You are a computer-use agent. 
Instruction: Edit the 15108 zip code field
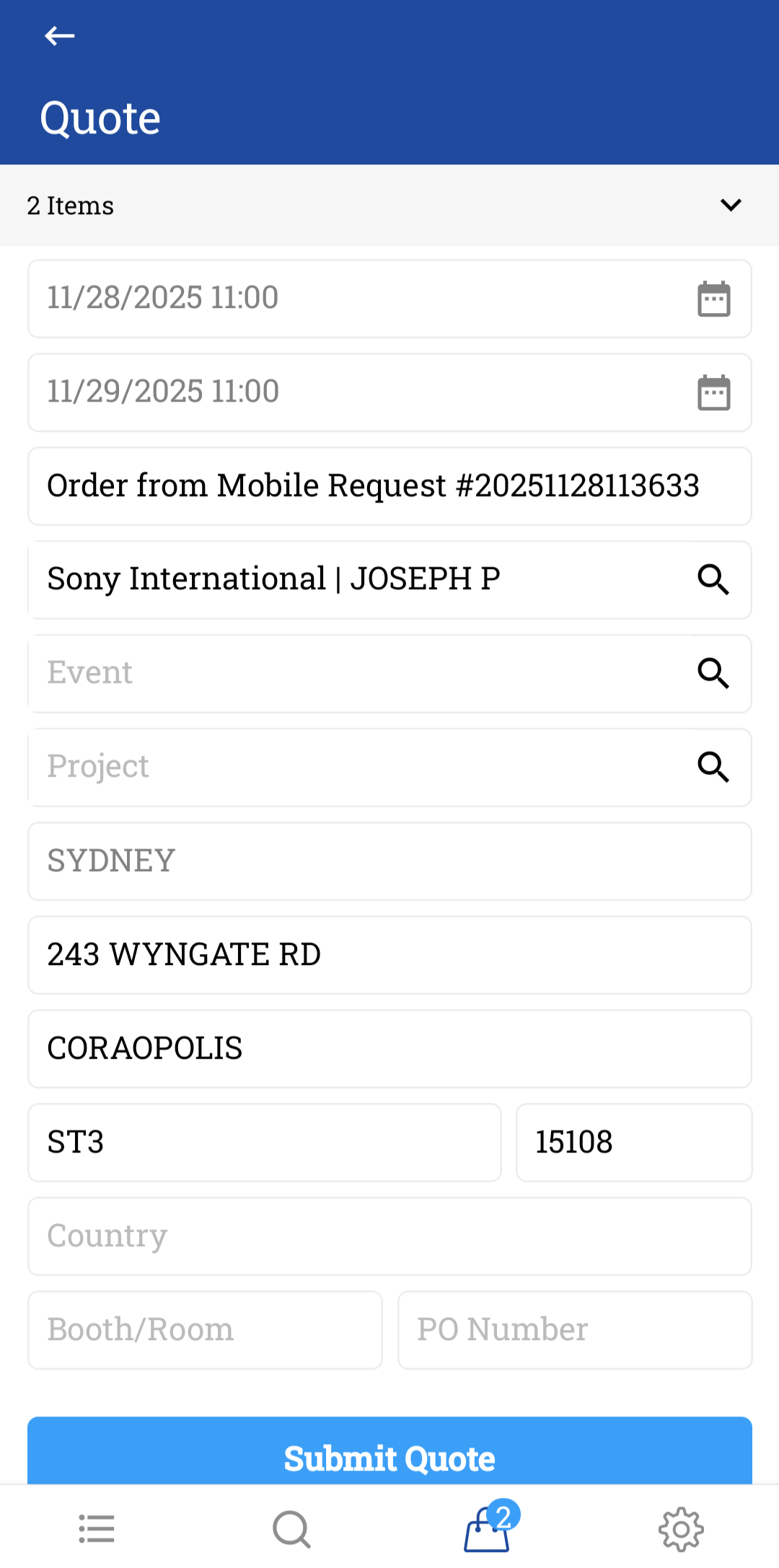click(633, 1142)
